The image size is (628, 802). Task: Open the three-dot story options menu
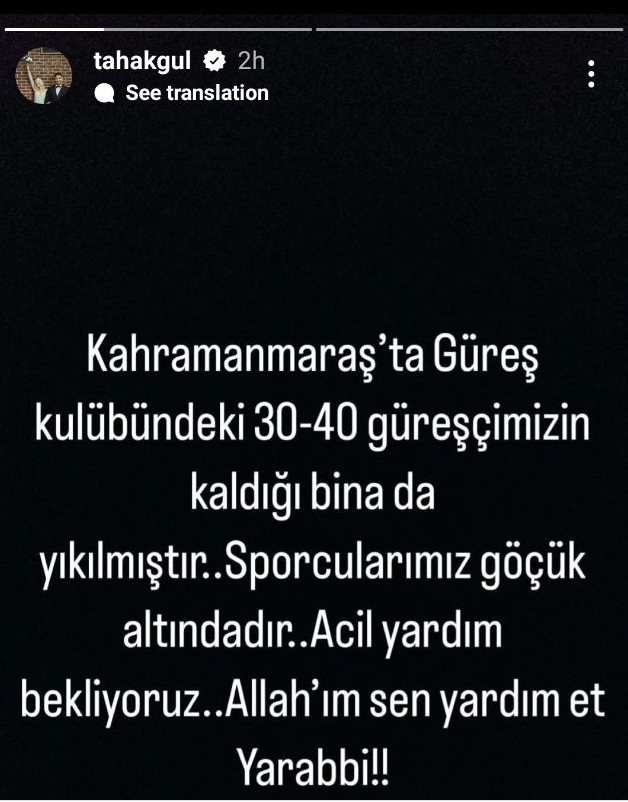coord(592,74)
